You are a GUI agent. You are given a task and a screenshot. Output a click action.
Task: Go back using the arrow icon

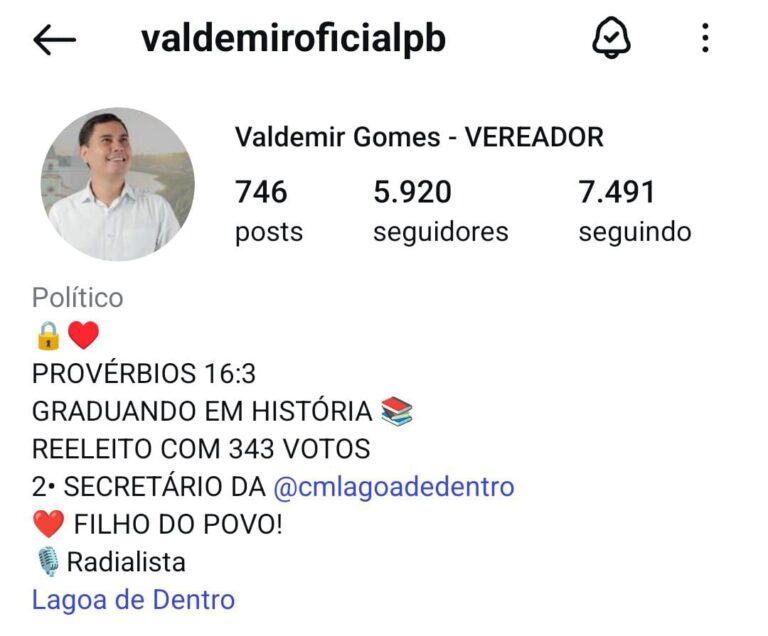pyautogui.click(x=54, y=39)
